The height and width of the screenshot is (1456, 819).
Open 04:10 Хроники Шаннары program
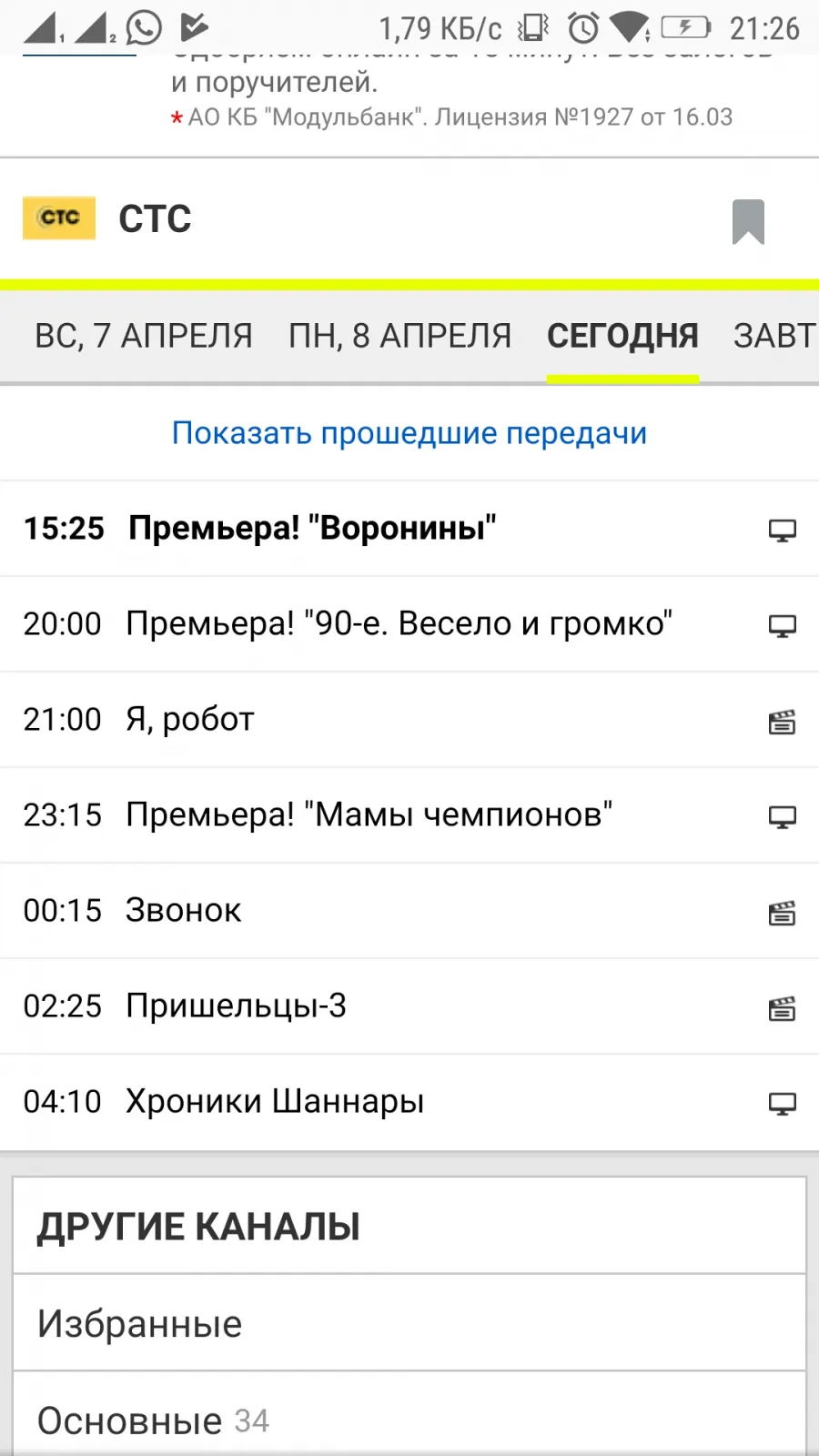tap(409, 1102)
